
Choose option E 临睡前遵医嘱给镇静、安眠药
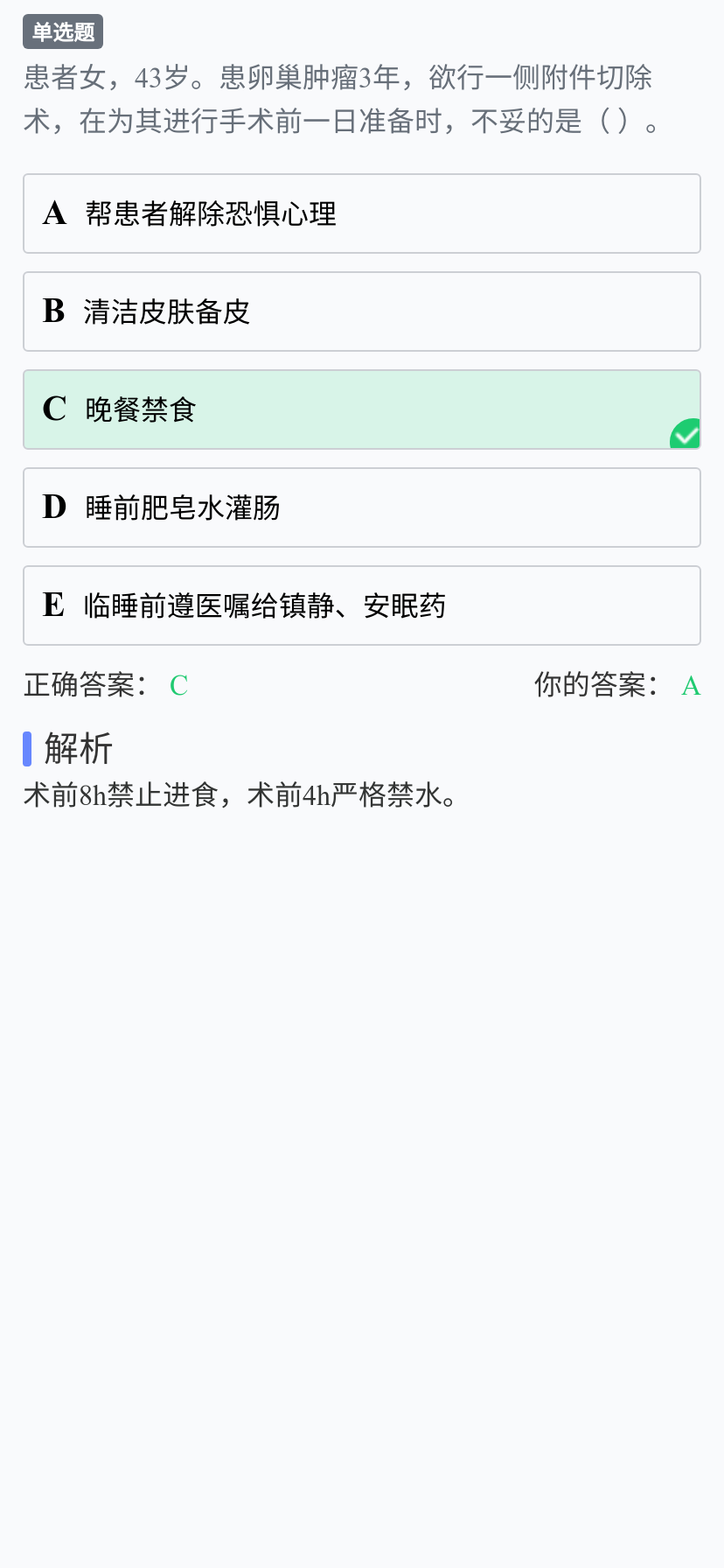click(362, 605)
